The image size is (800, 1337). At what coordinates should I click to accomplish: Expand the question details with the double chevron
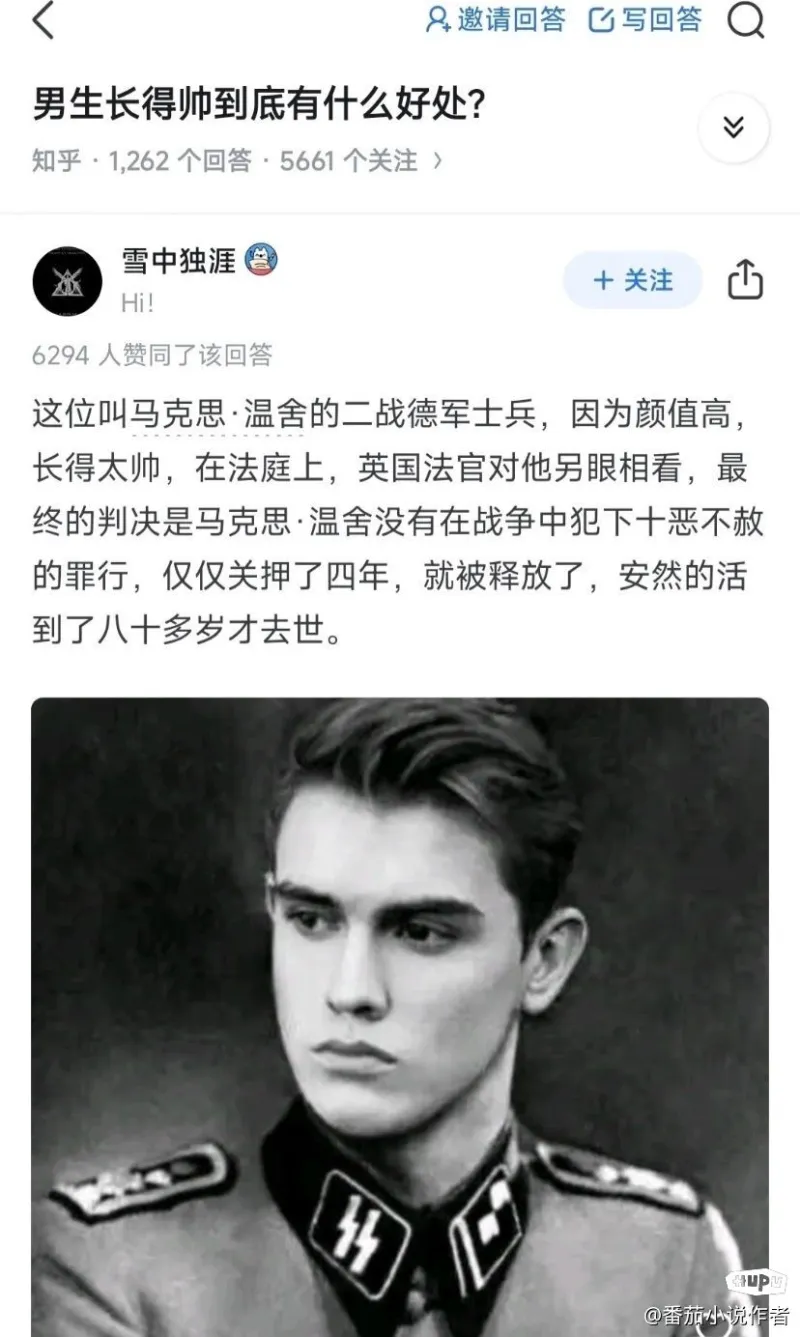pos(733,127)
